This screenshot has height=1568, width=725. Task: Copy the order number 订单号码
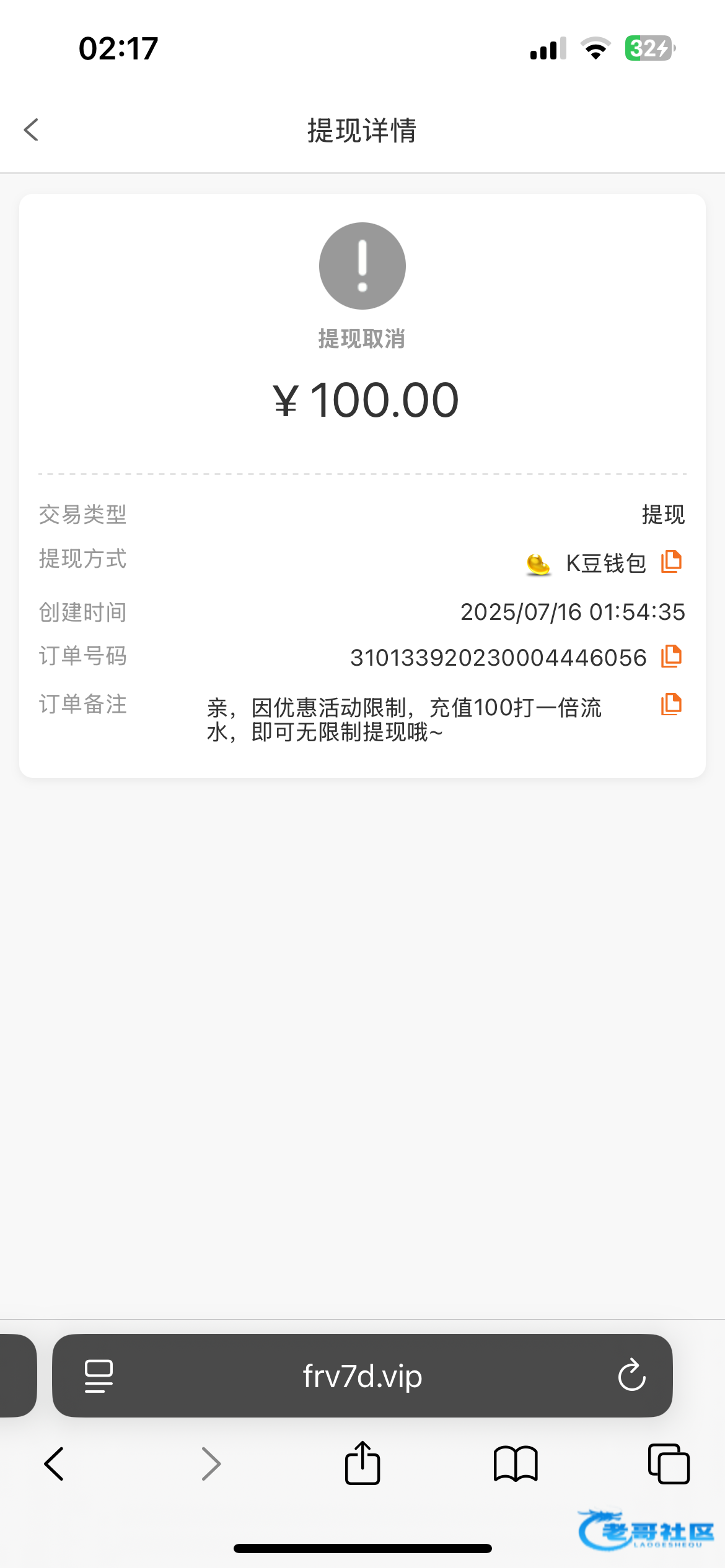671,656
